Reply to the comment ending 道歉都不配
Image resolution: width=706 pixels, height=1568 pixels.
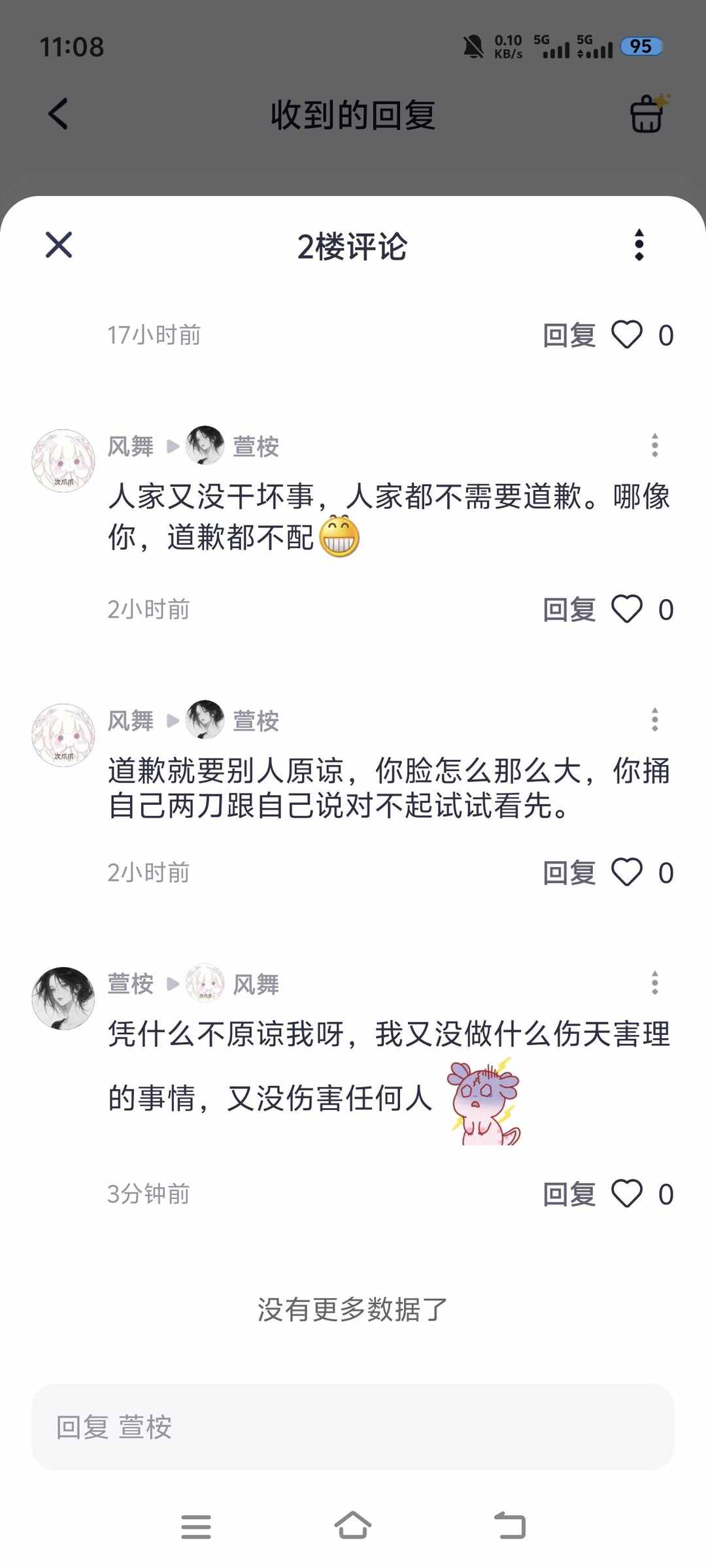pos(569,610)
